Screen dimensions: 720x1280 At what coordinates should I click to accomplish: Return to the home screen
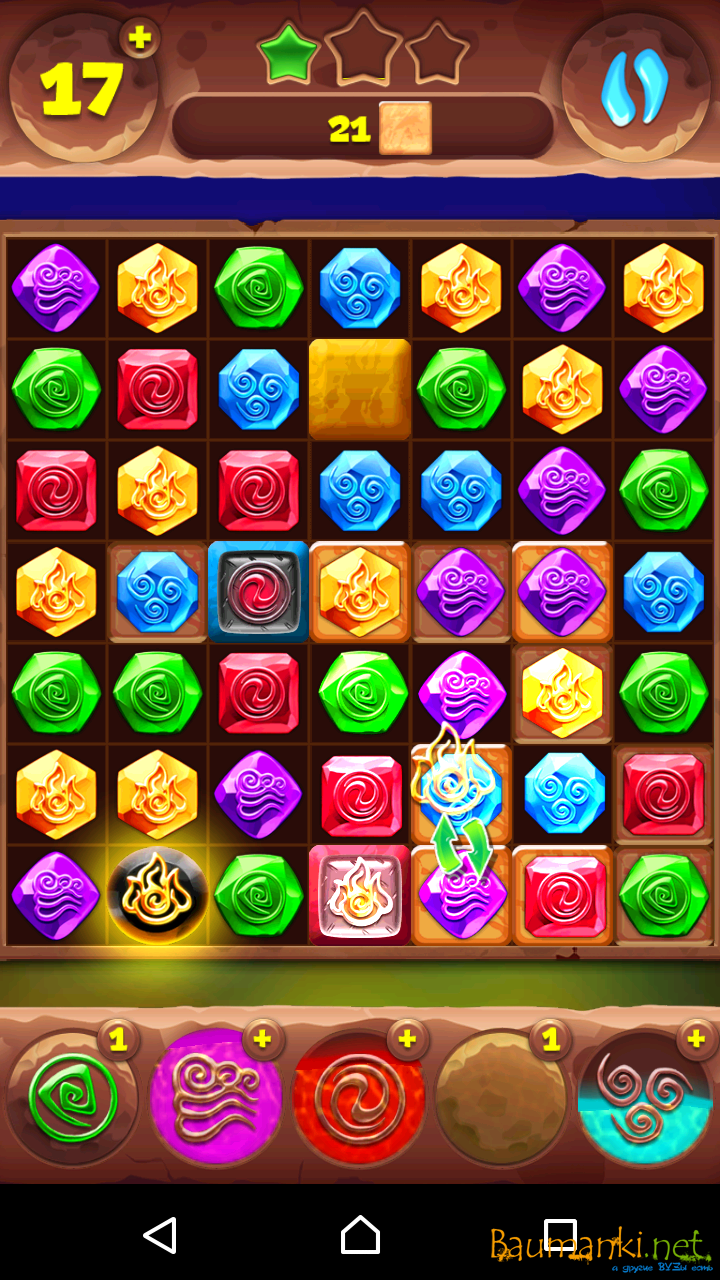coord(360,1235)
